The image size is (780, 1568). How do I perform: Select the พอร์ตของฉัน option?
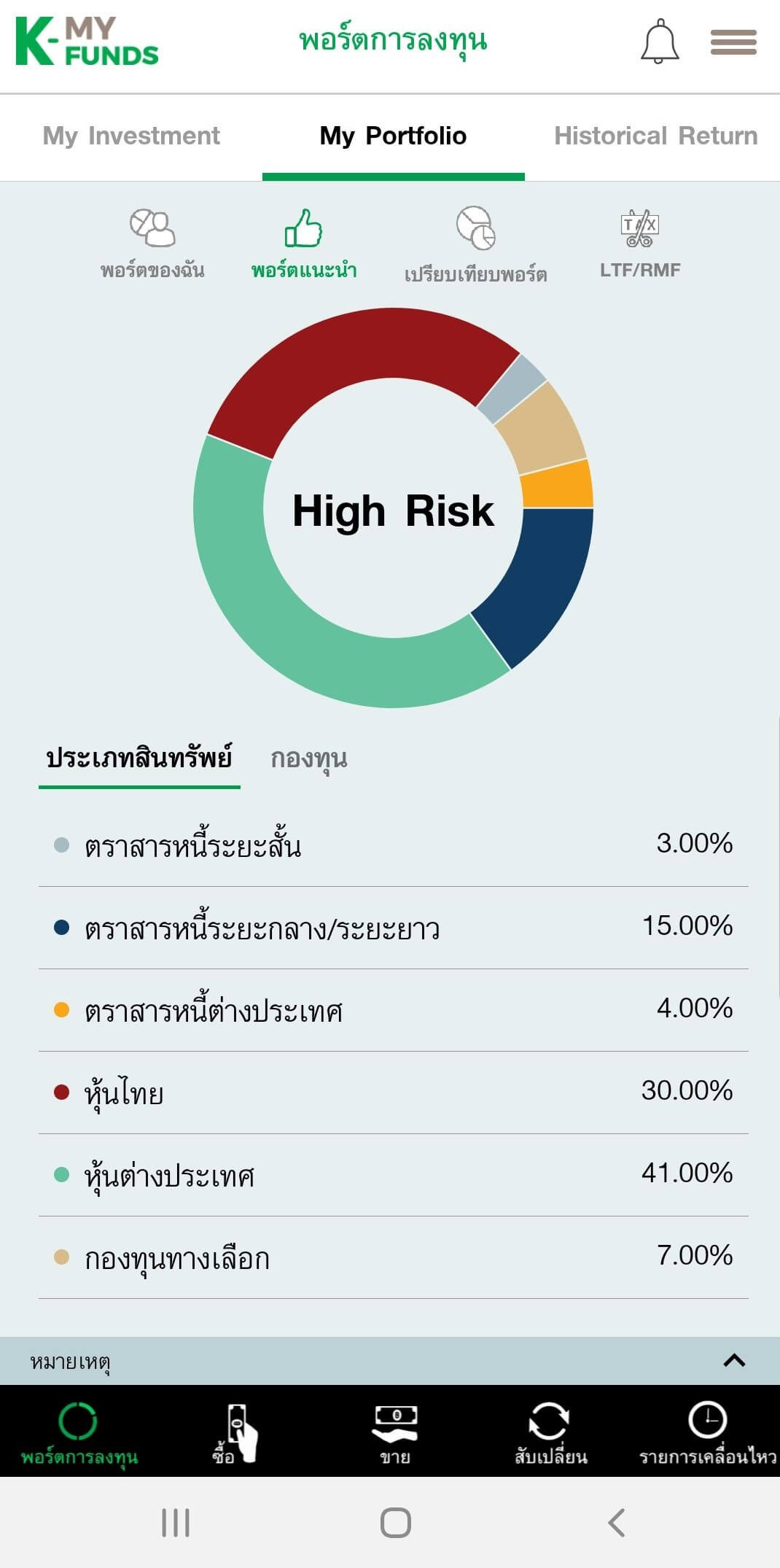pos(152,244)
